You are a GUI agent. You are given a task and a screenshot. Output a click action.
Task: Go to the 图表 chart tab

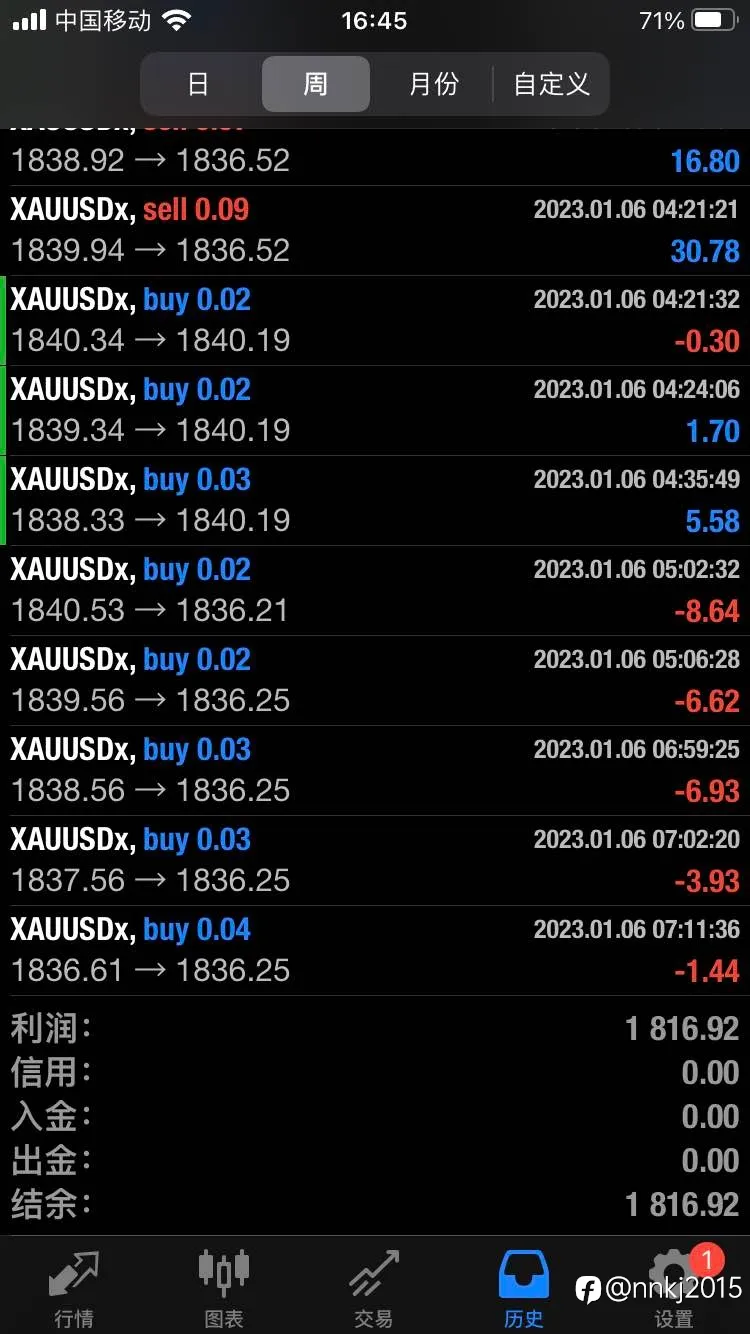pyautogui.click(x=224, y=1289)
